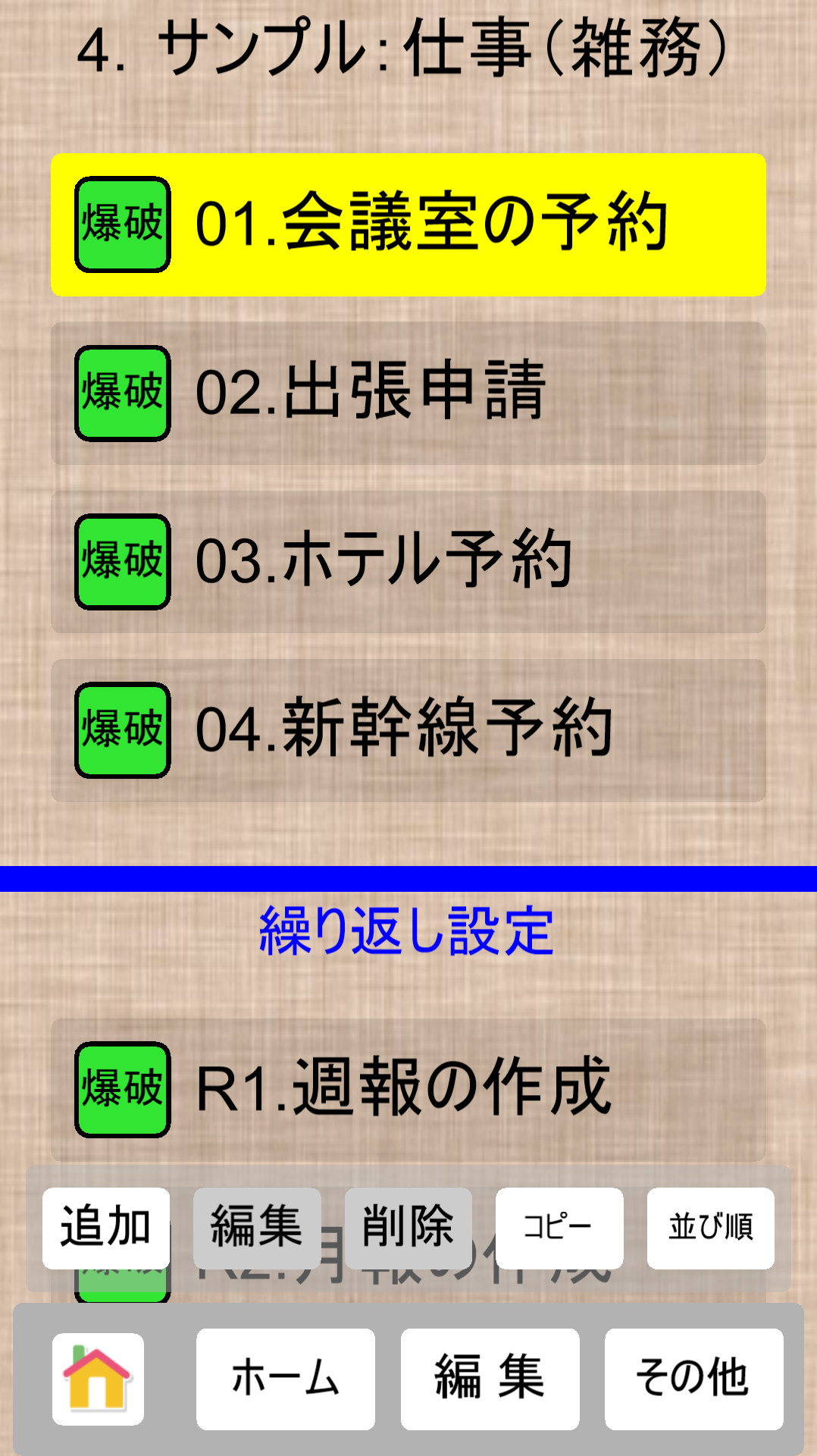Select the 04.新幹線予約 task row
This screenshot has width=817, height=1456.
click(455, 730)
